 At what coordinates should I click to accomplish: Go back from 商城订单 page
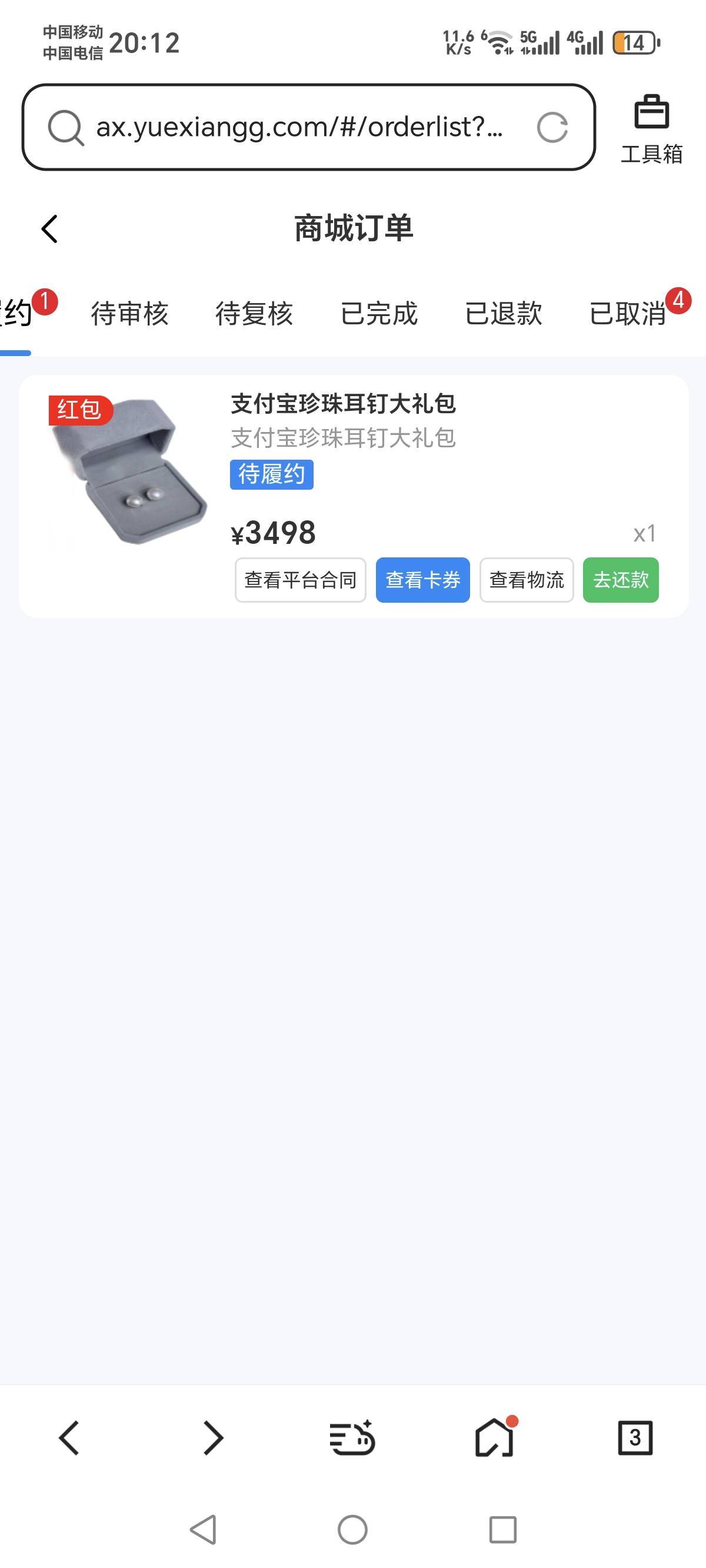50,229
